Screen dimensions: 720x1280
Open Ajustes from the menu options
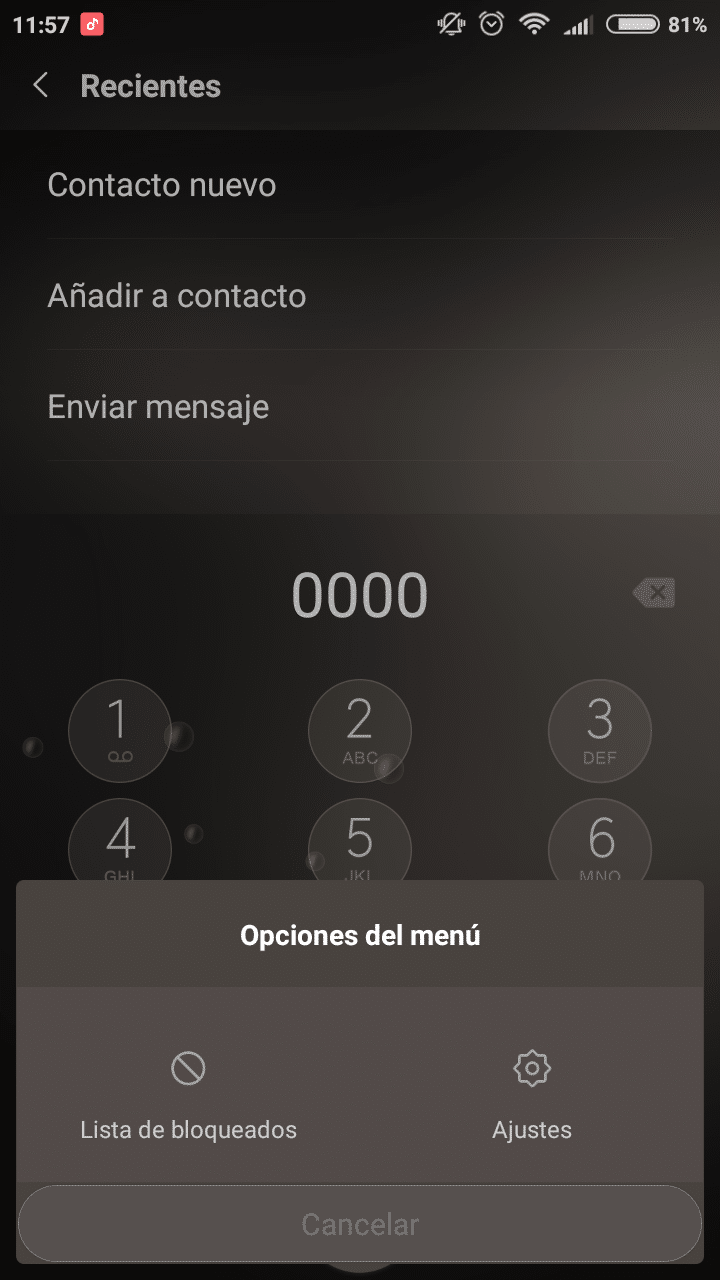[x=532, y=1095]
